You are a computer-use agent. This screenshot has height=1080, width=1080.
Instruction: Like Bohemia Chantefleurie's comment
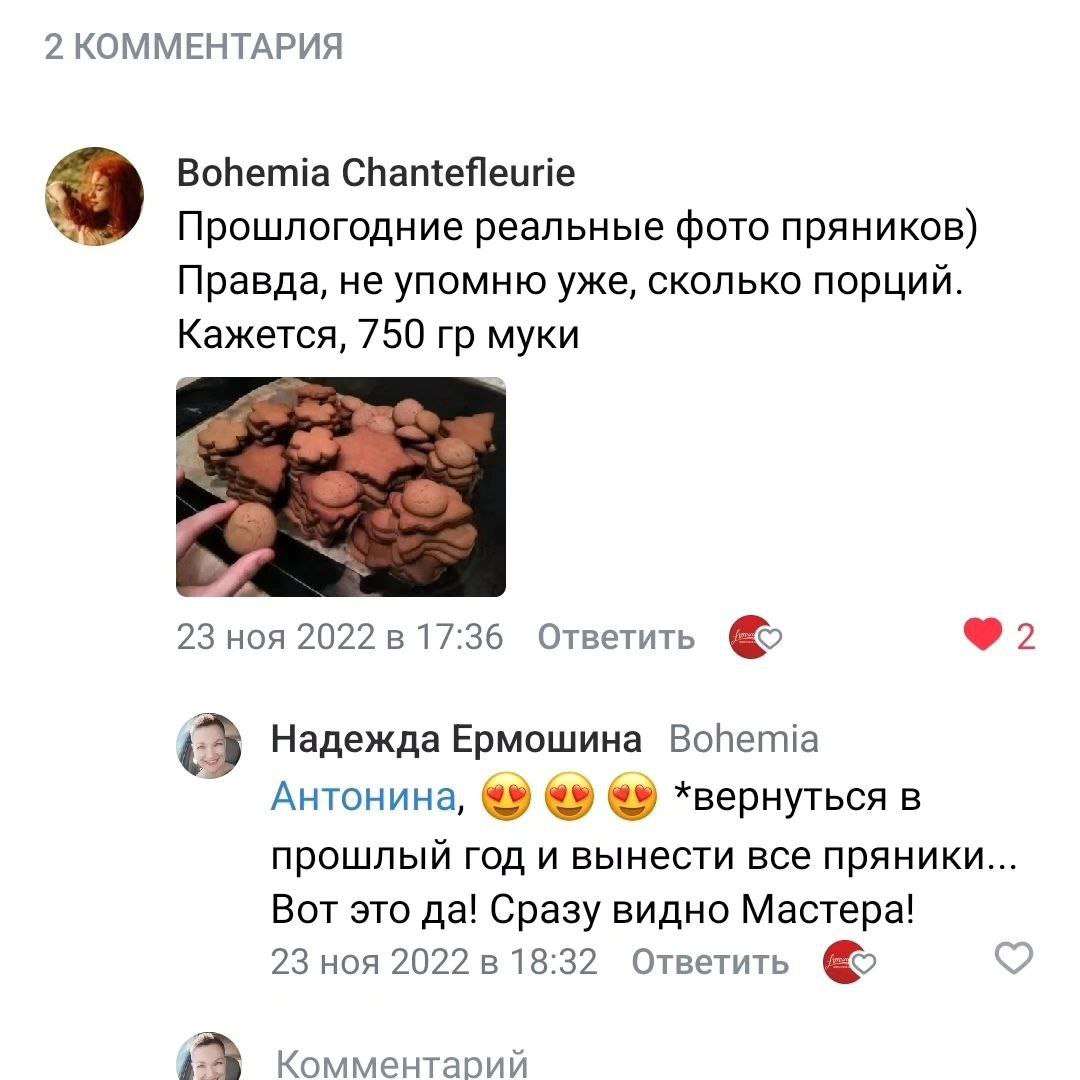(984, 635)
